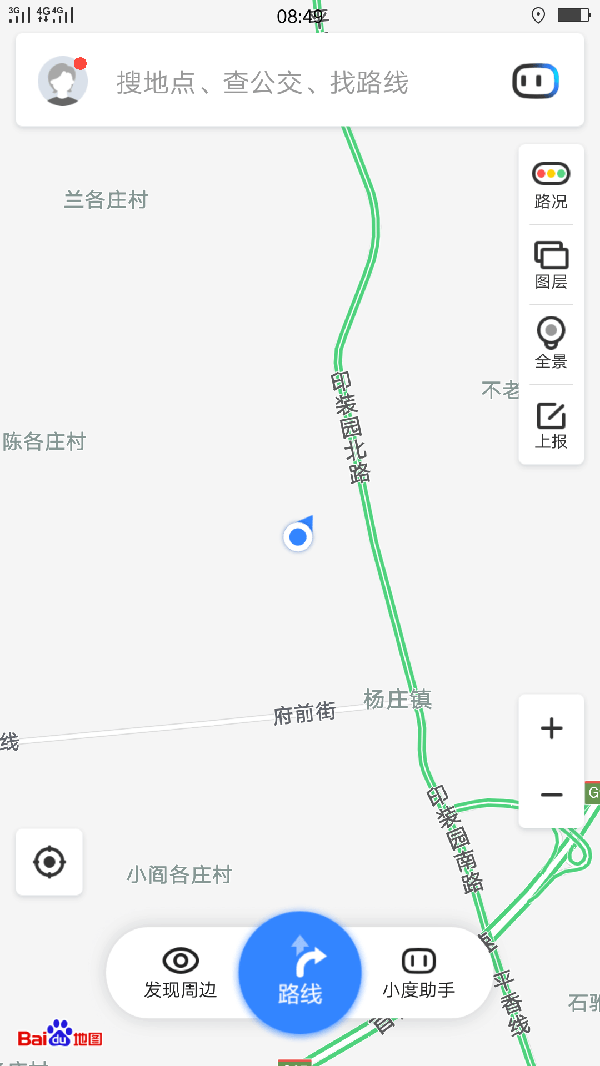Open the profile avatar
Image resolution: width=600 pixels, height=1066 pixels.
(x=62, y=81)
